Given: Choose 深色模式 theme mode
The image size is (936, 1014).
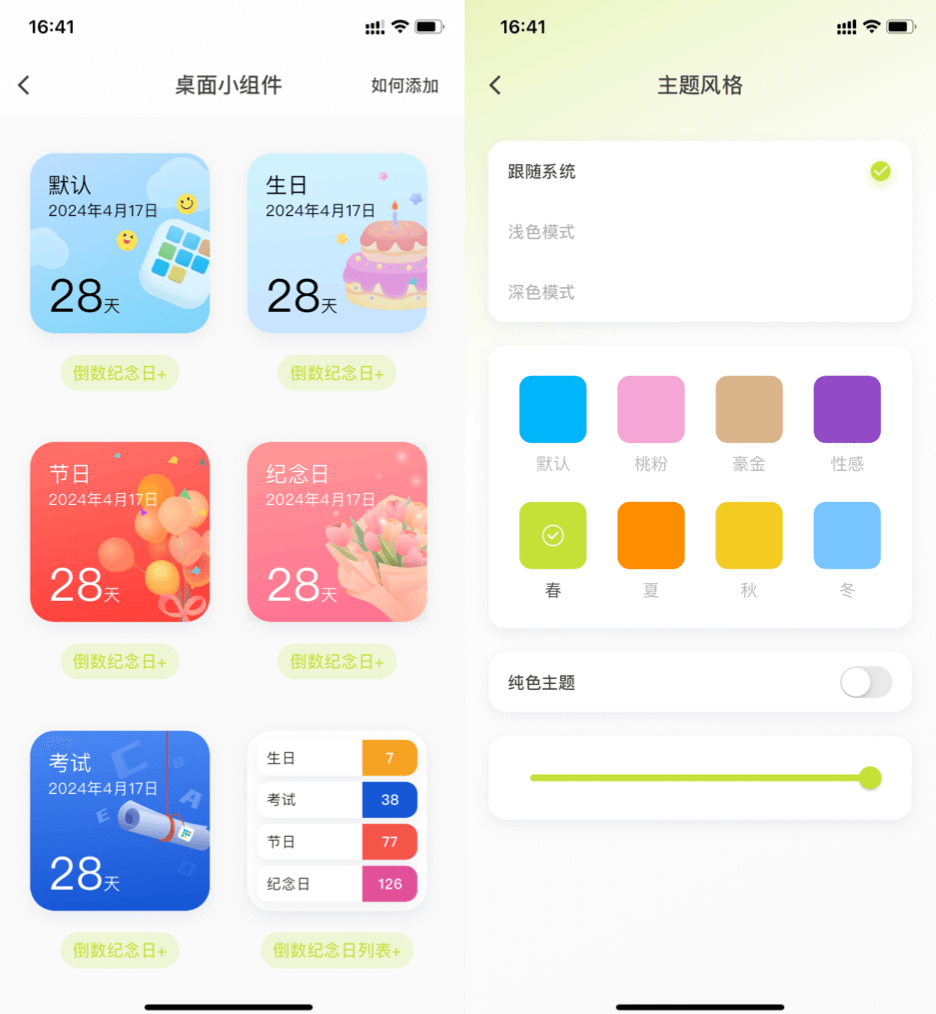Looking at the screenshot, I should click(699, 292).
